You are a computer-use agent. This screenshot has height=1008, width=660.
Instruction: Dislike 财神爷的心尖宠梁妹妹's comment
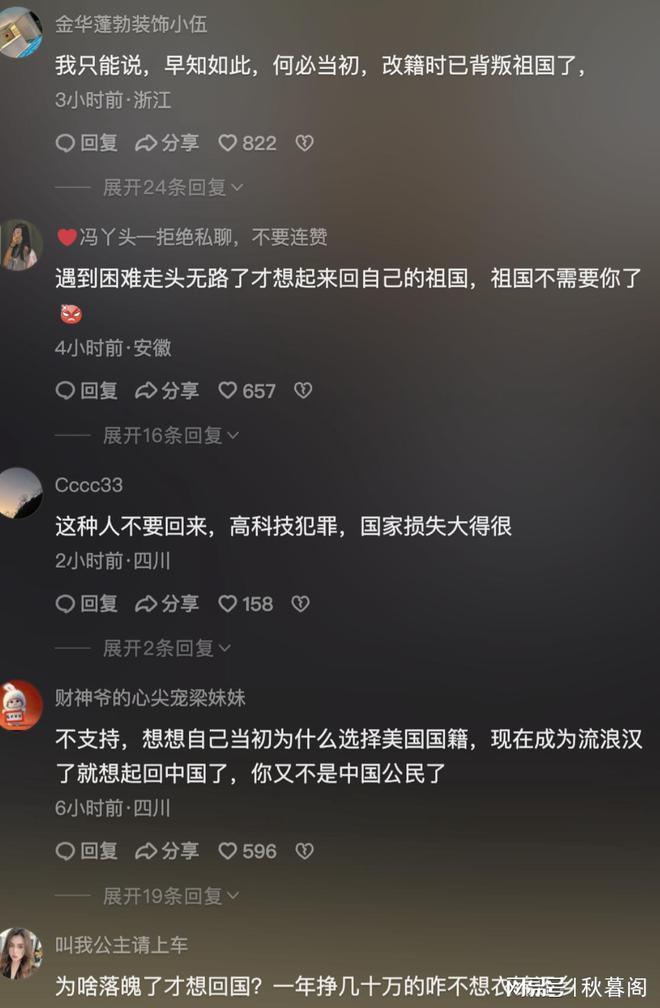tap(304, 852)
